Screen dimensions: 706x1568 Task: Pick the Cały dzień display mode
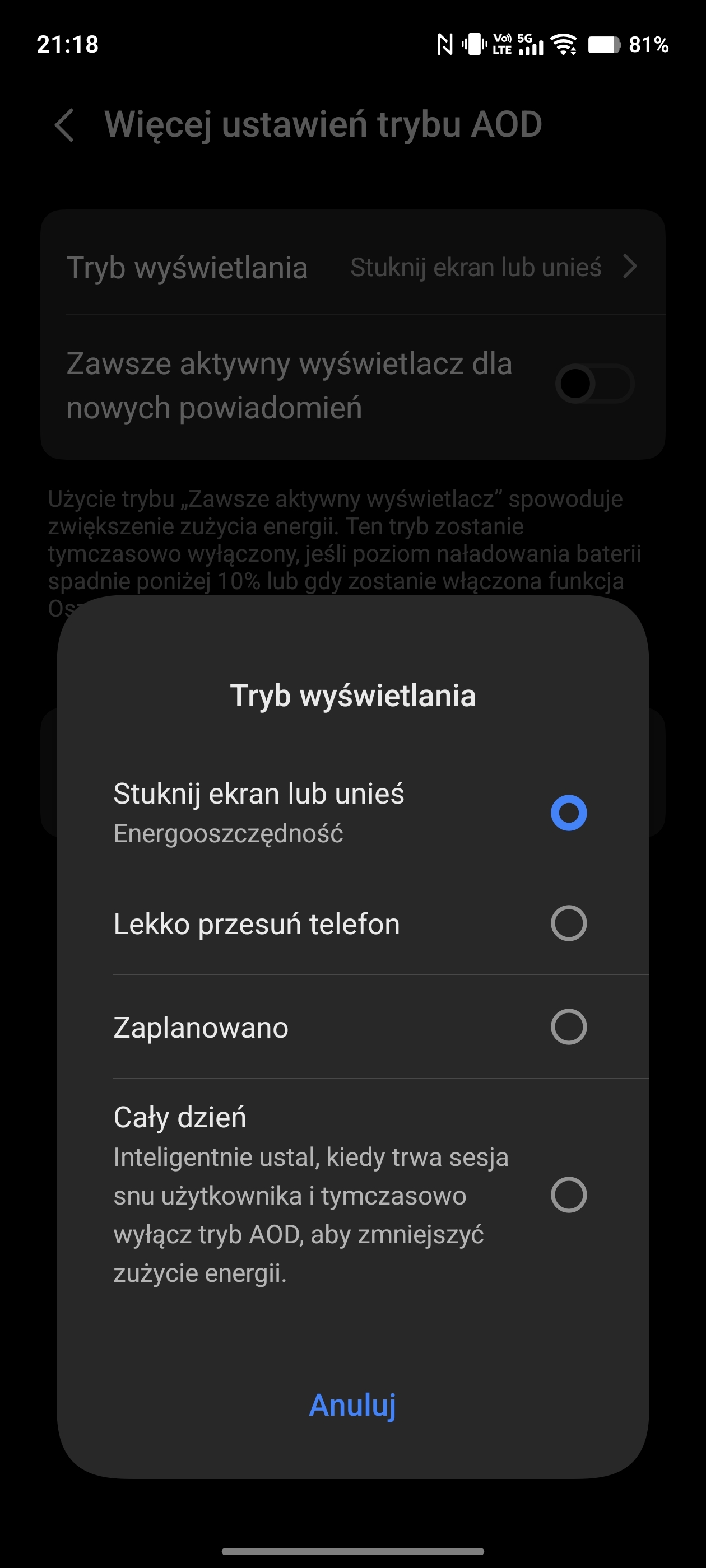pyautogui.click(x=568, y=1194)
